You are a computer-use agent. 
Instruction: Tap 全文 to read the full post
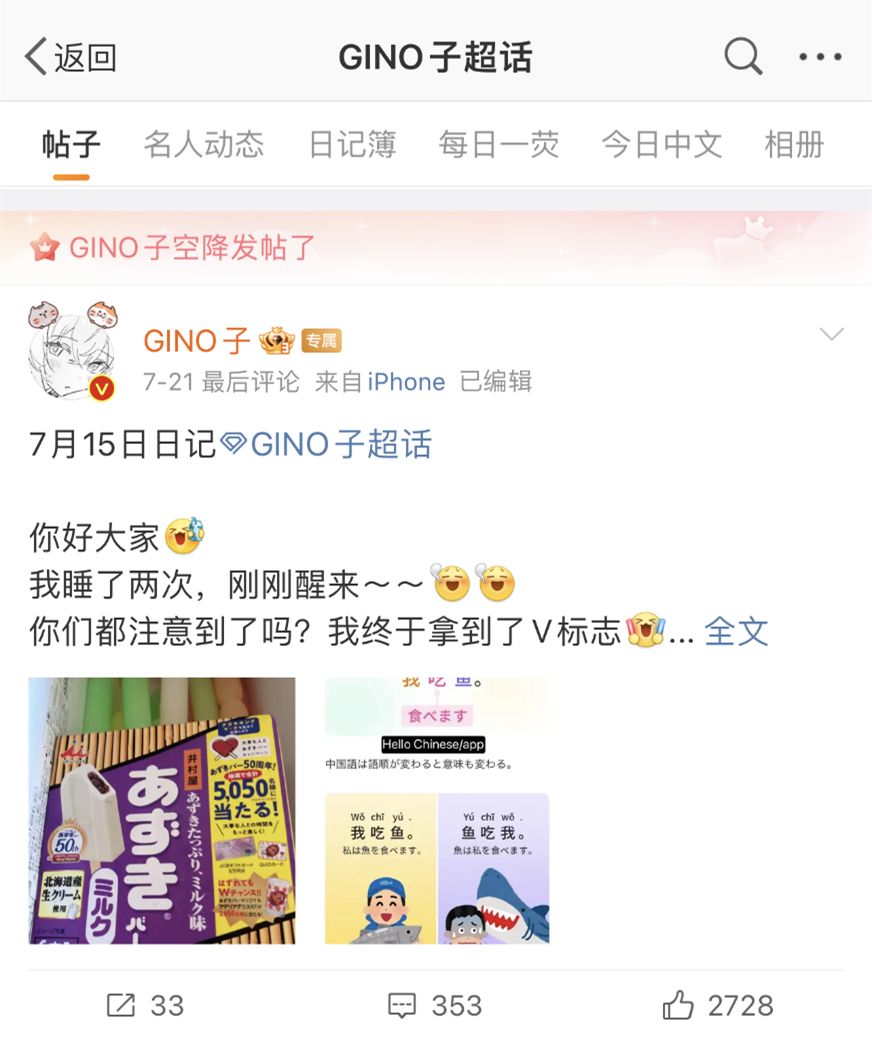[736, 631]
